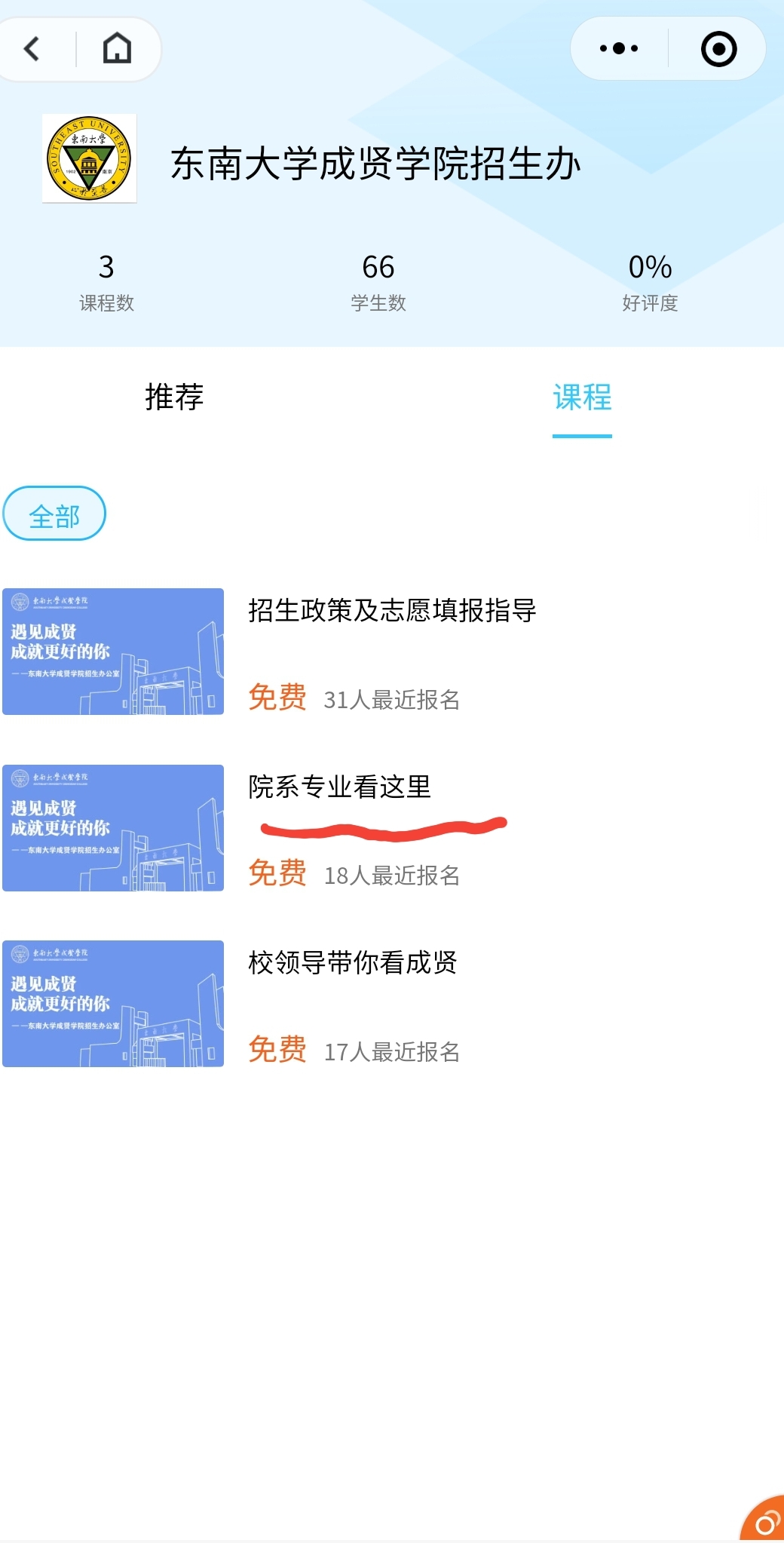Switch to the 推荐 tab

pyautogui.click(x=174, y=397)
